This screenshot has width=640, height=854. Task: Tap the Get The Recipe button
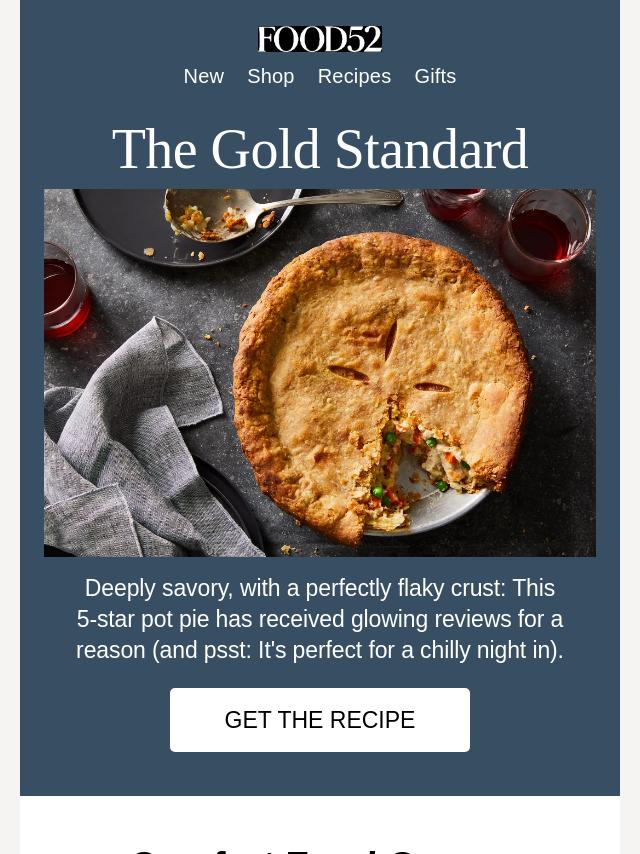coord(319,720)
